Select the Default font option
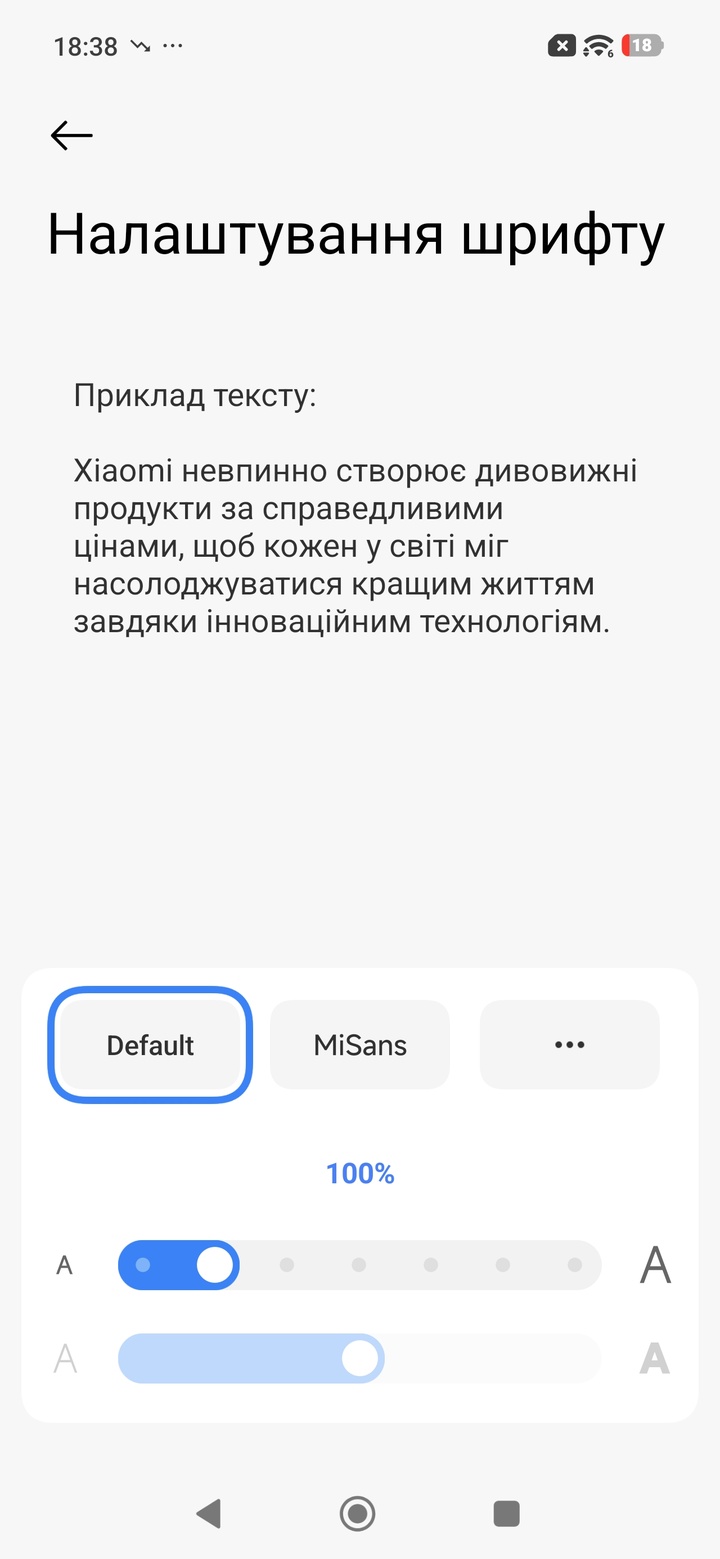Image resolution: width=720 pixels, height=1559 pixels. coord(150,1045)
